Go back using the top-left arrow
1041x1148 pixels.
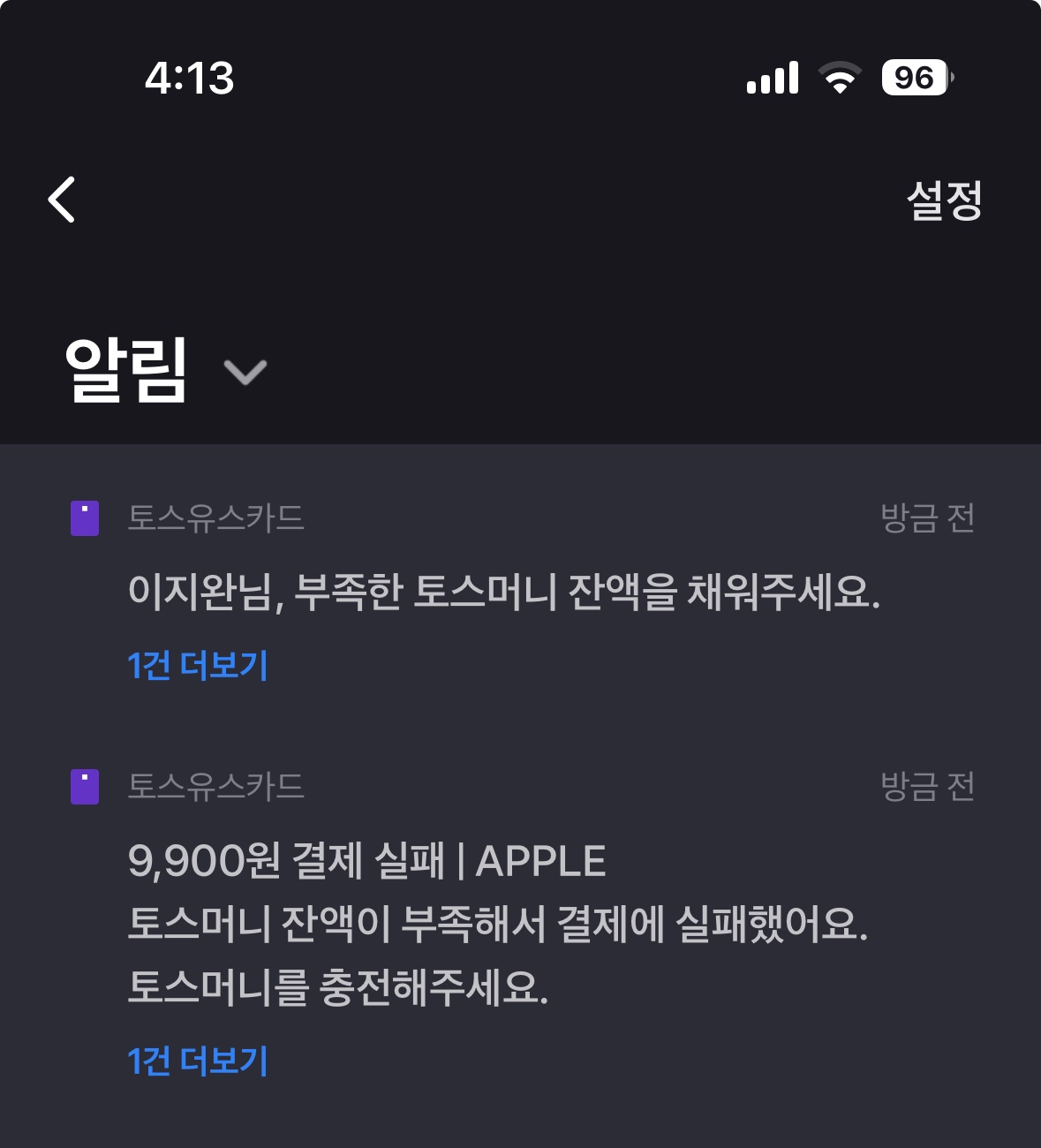pyautogui.click(x=62, y=200)
